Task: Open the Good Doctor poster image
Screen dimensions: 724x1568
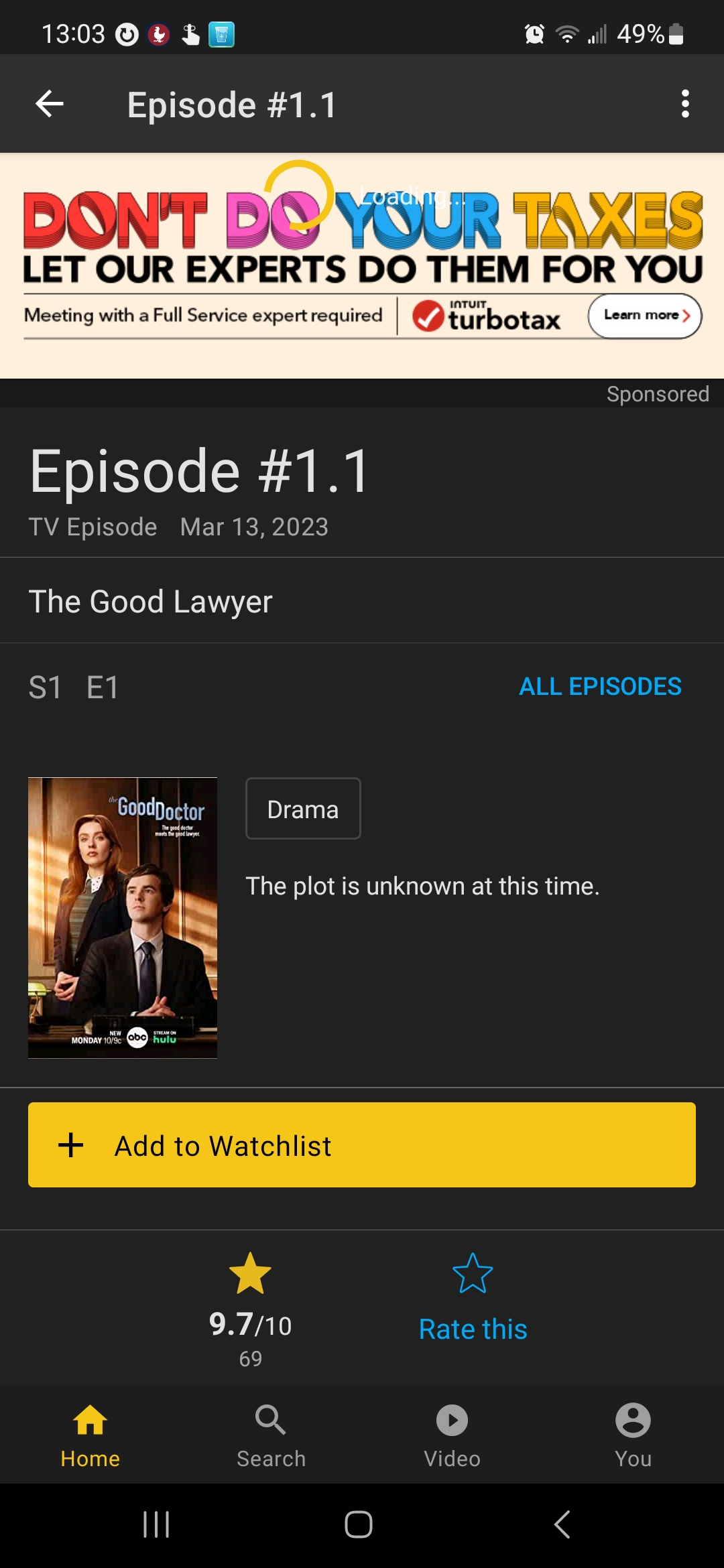Action: 123,917
